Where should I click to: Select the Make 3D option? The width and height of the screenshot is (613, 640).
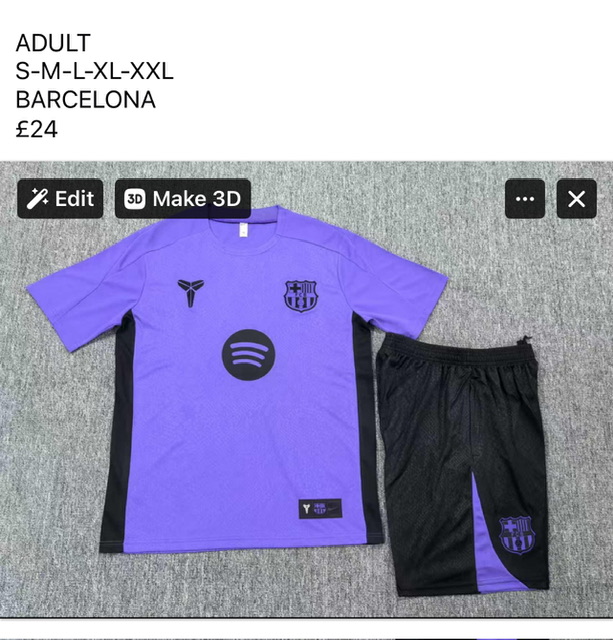tap(183, 199)
